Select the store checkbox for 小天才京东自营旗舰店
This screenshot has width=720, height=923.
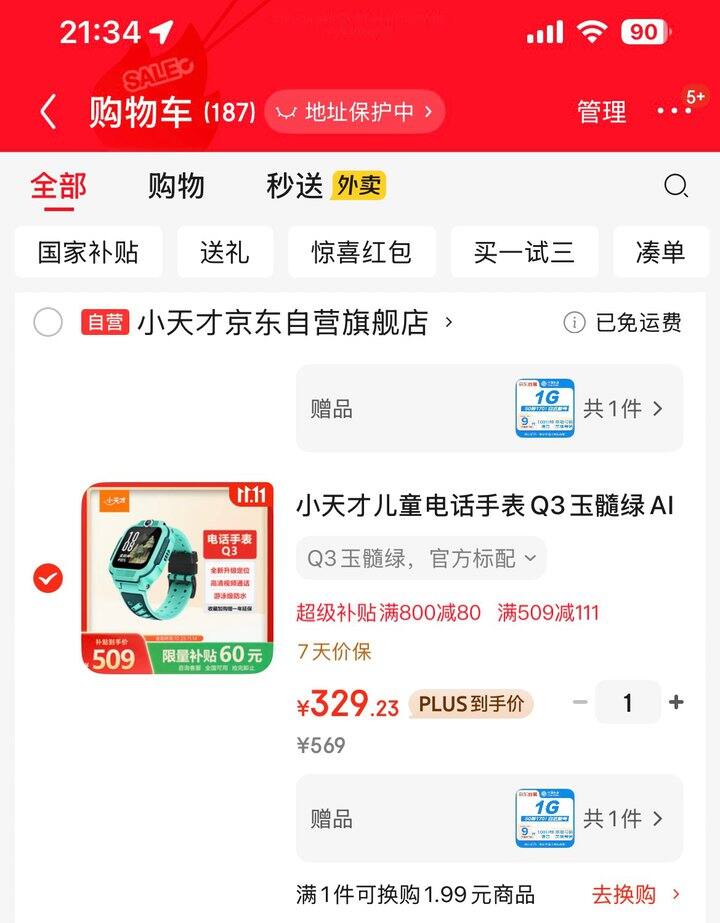[x=47, y=322]
